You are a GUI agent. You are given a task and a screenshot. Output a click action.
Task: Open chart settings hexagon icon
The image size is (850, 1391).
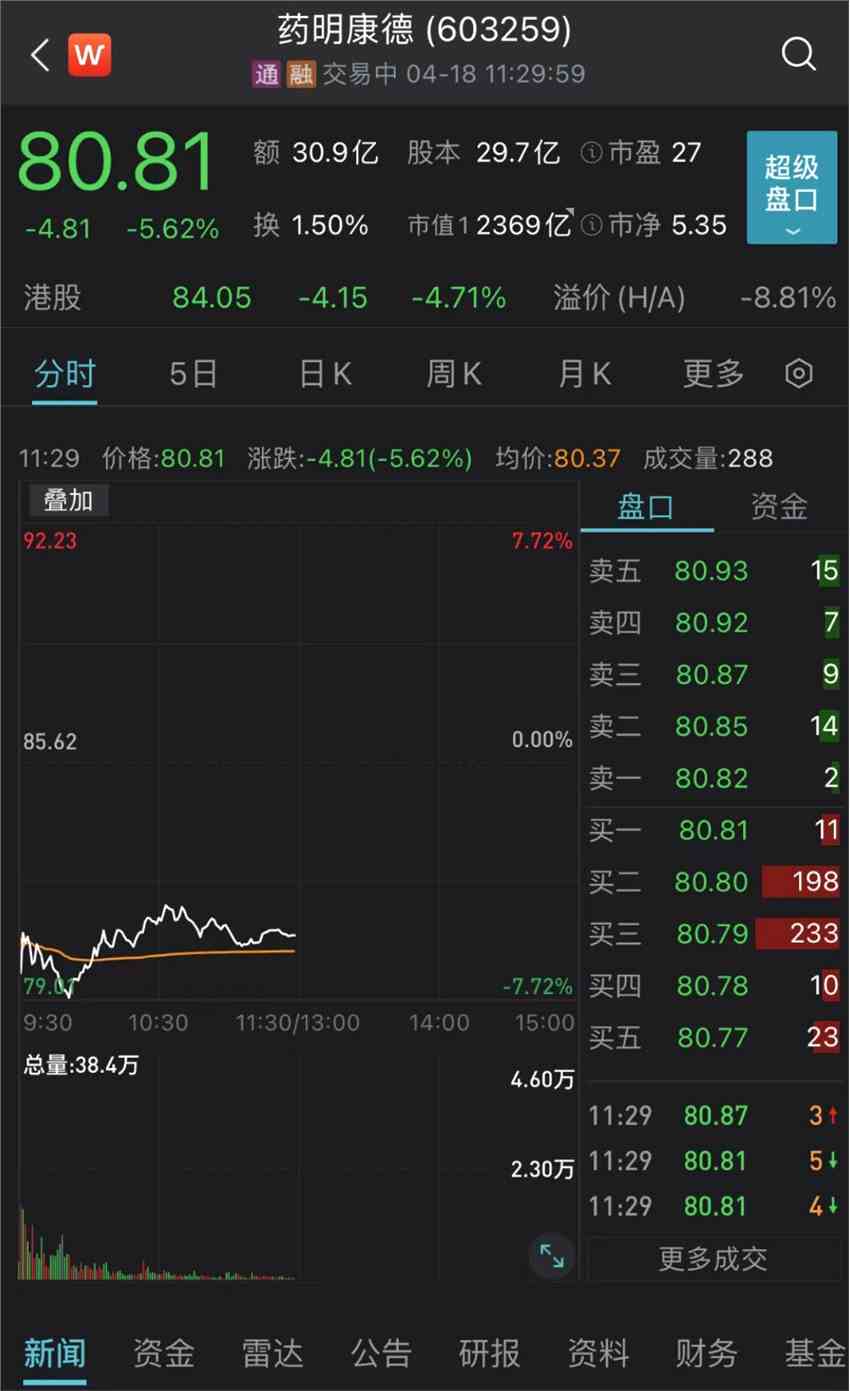pos(798,374)
